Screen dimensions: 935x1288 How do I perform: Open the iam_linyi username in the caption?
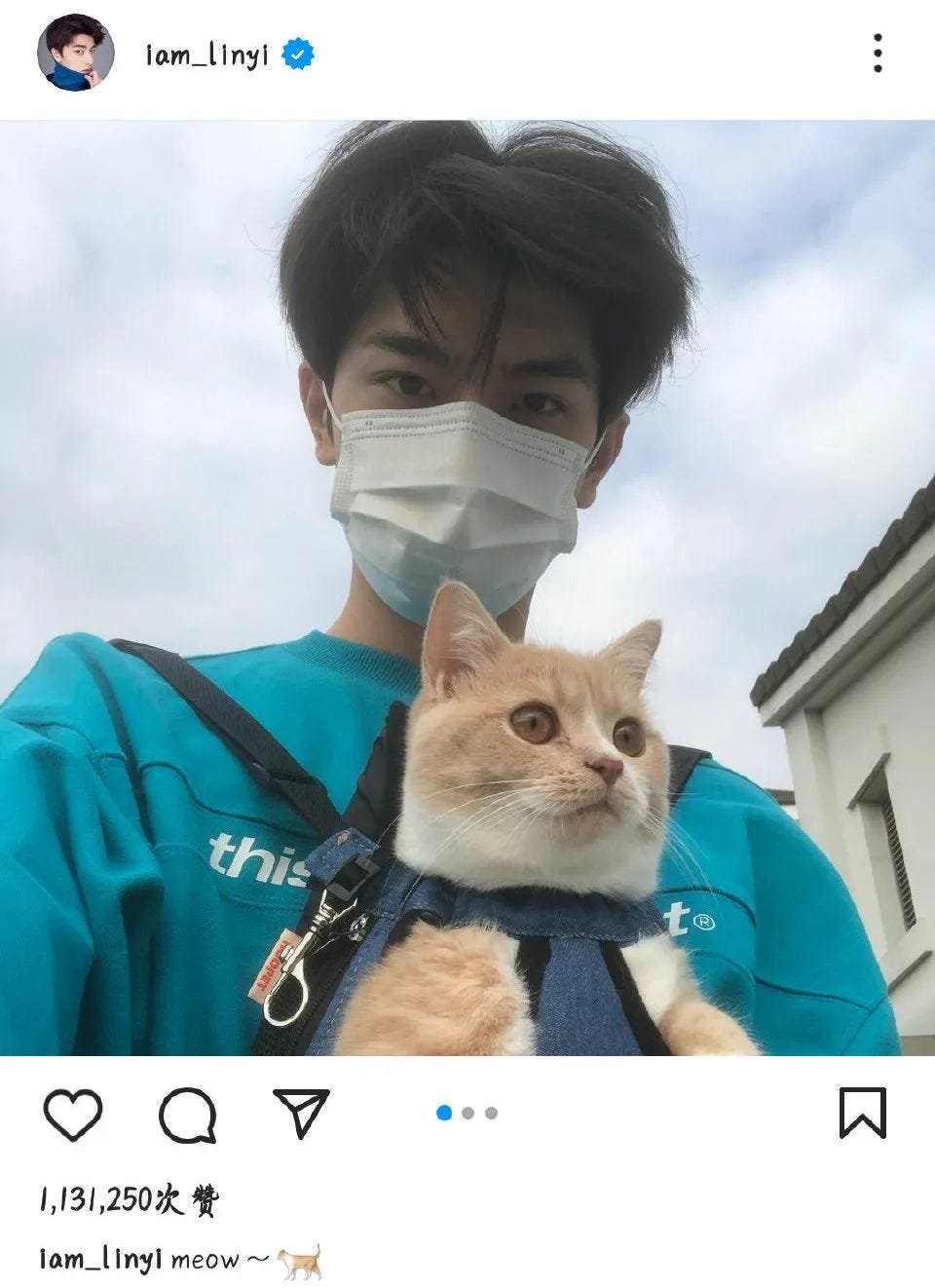coord(99,1259)
